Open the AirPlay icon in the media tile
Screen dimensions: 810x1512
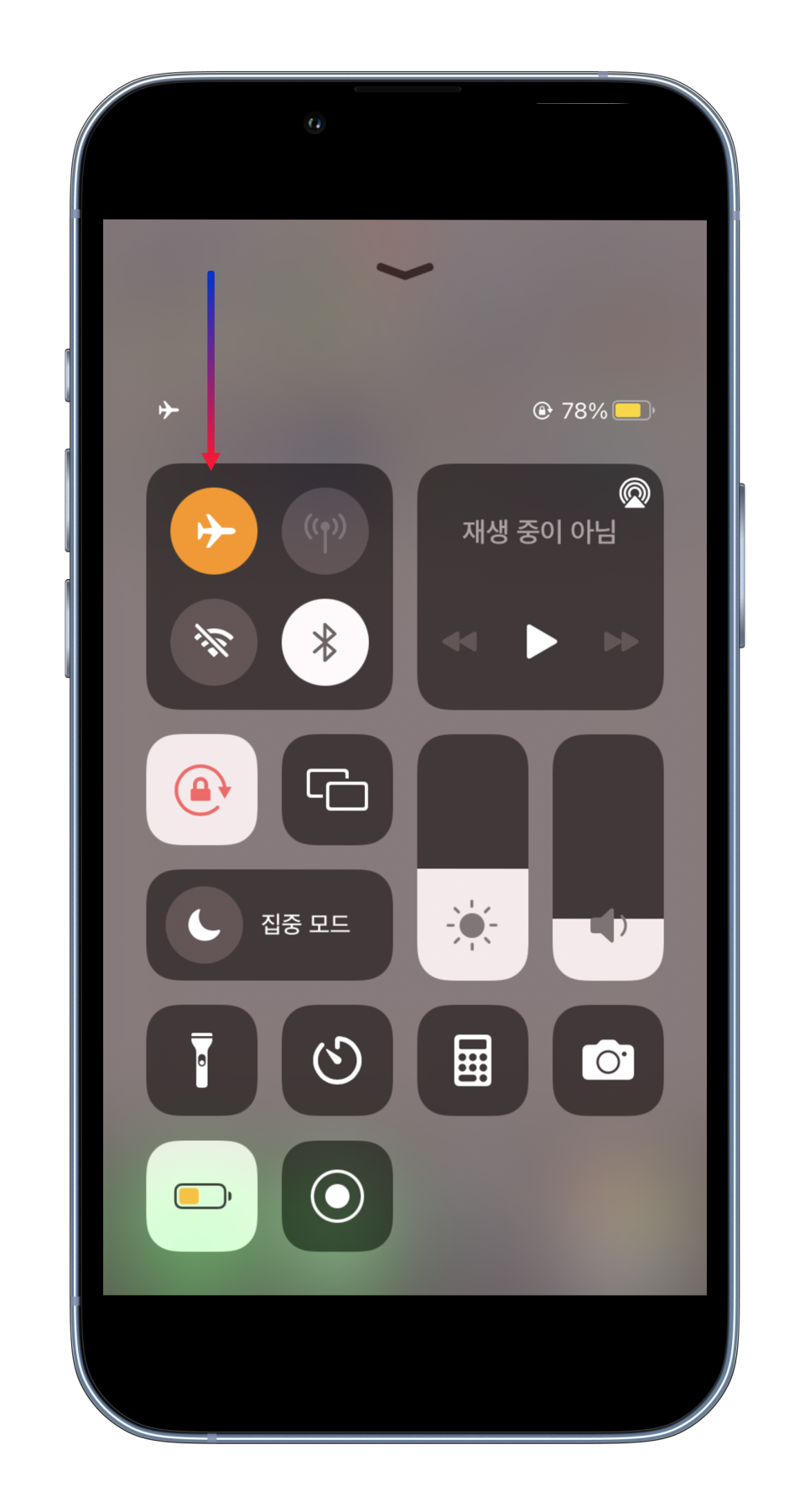pyautogui.click(x=635, y=493)
